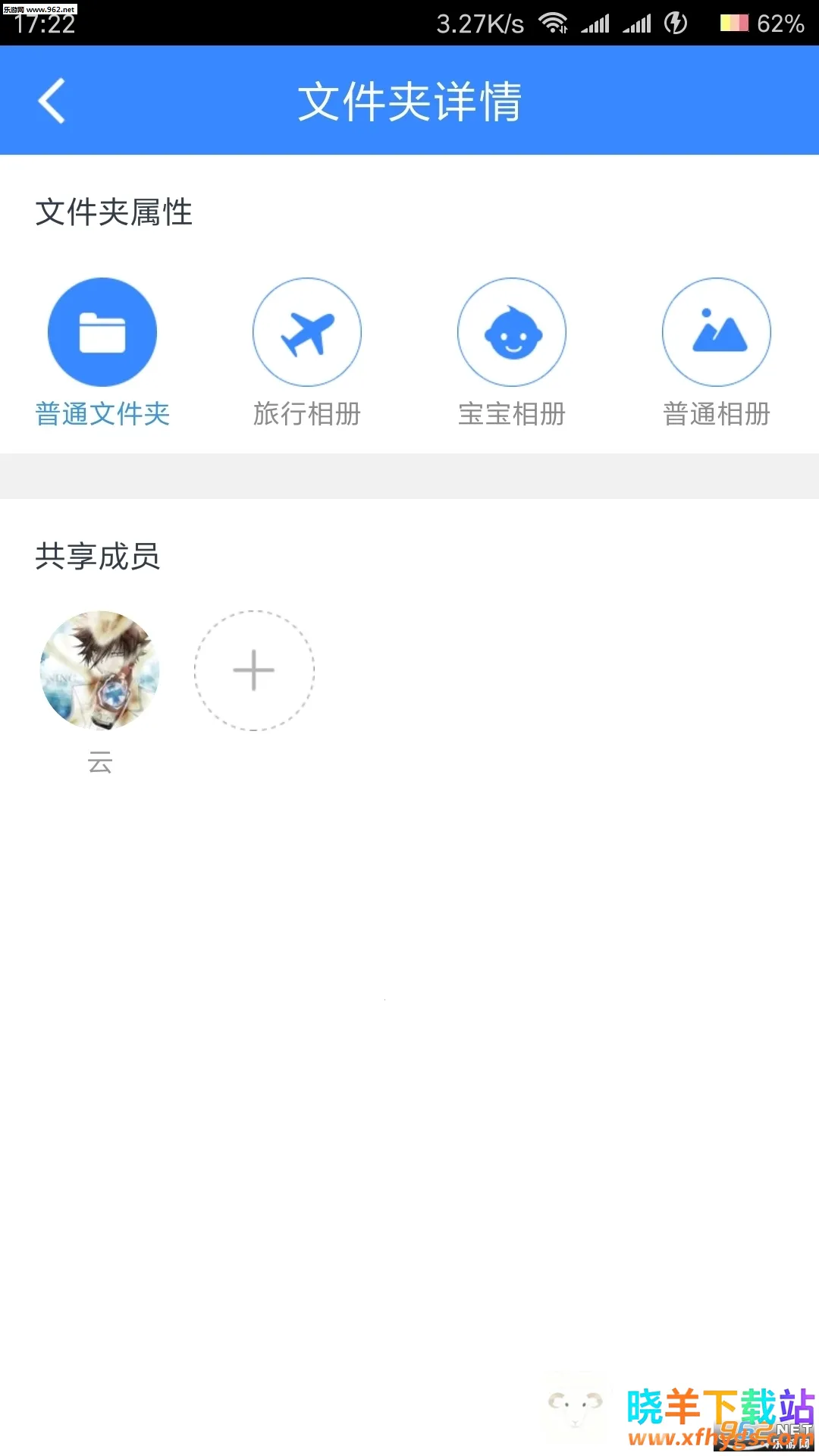819x1456 pixels.
Task: Go back from folder details
Action: coord(52,101)
